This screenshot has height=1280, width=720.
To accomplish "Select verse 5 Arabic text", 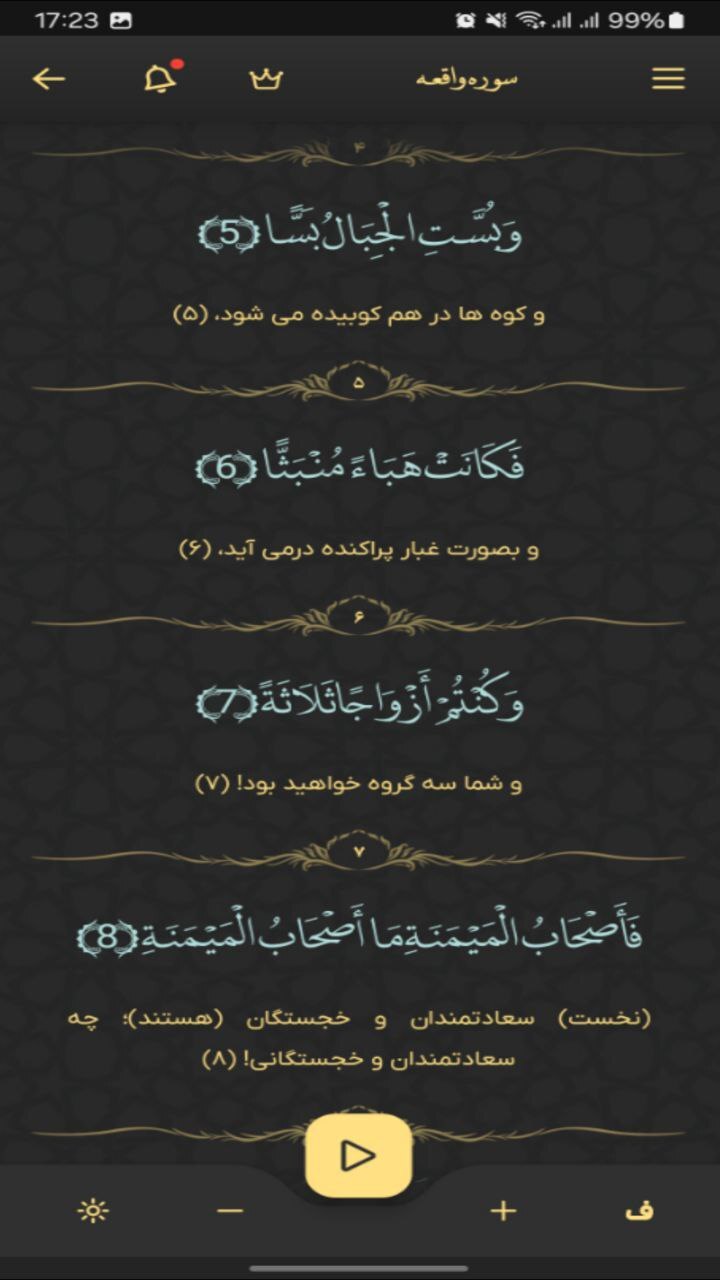I will pos(360,232).
